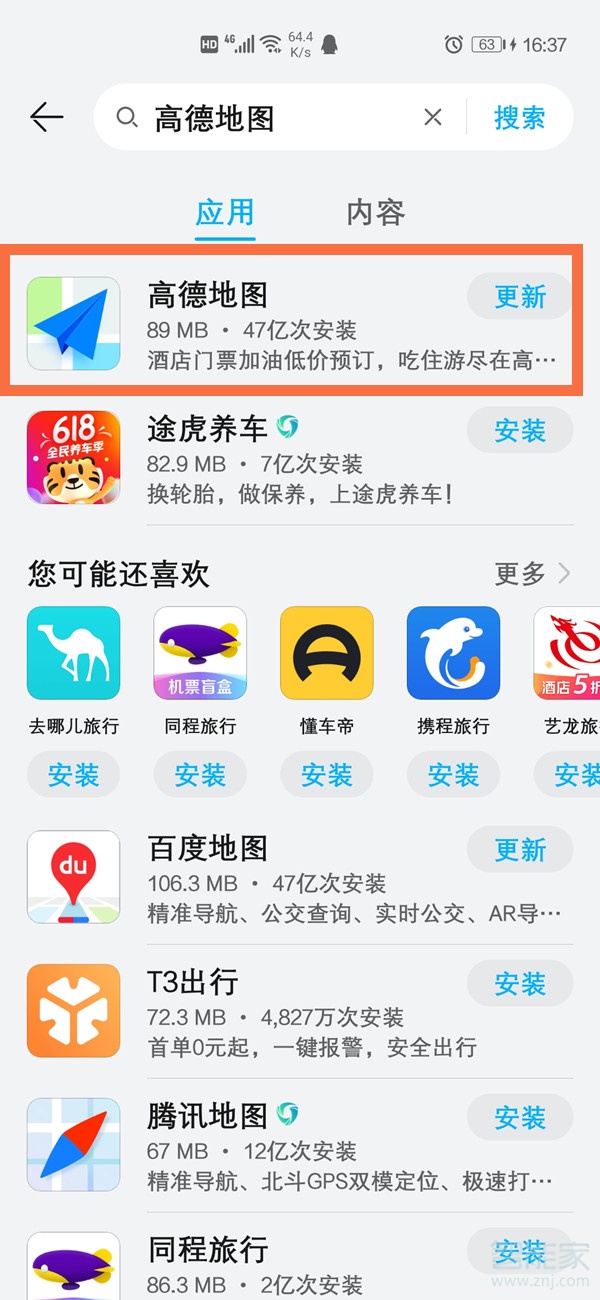Update the 高德地图 app
Screen dimensions: 600x1300
tap(520, 297)
